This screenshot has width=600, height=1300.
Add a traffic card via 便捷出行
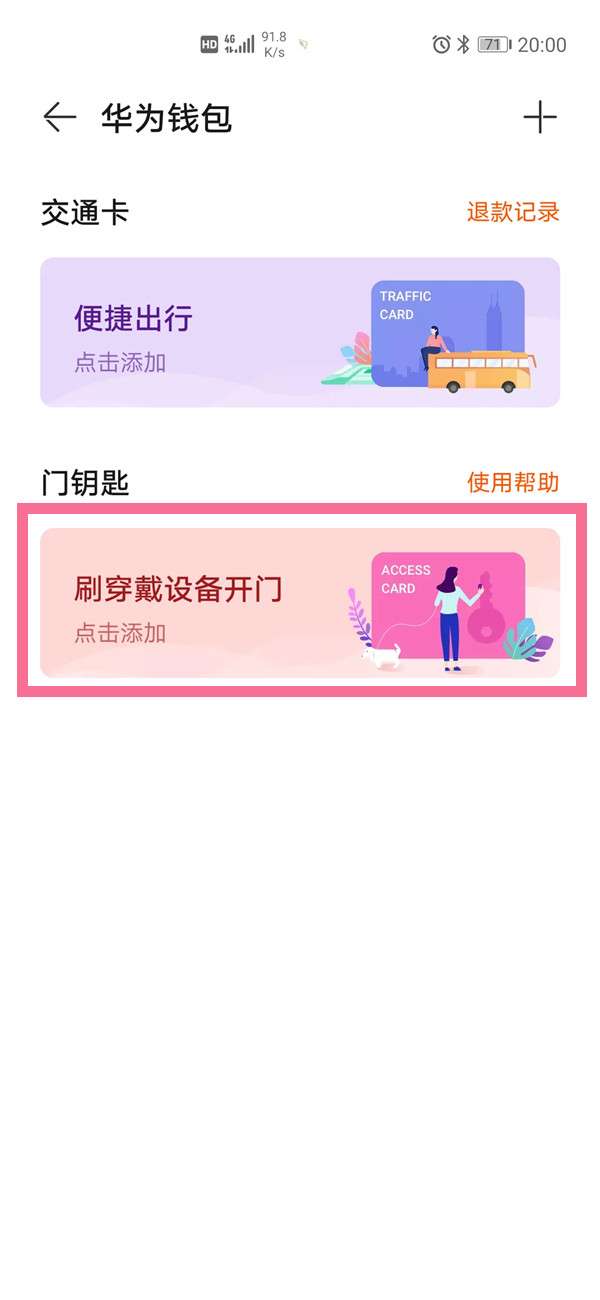(x=300, y=332)
